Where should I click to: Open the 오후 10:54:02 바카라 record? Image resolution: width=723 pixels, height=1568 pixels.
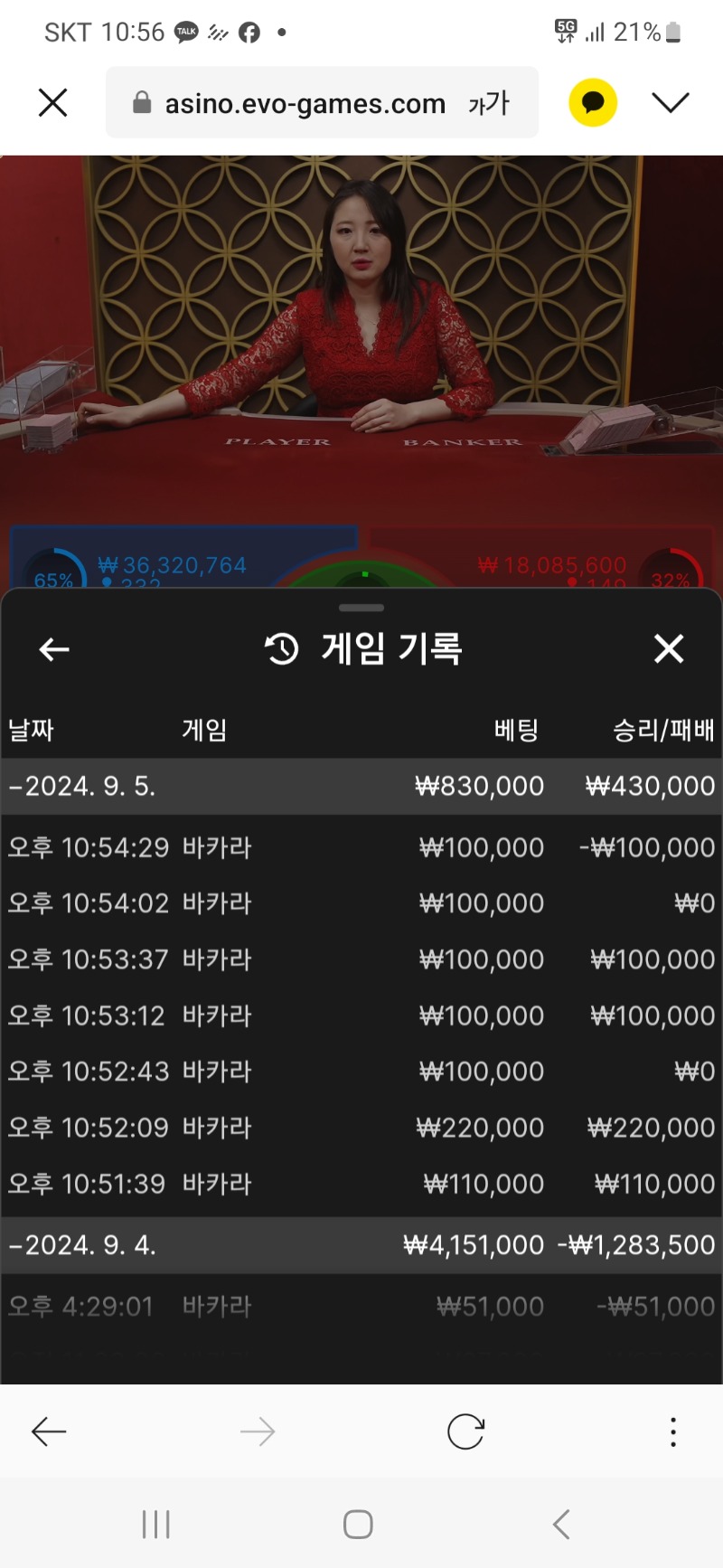(x=361, y=903)
